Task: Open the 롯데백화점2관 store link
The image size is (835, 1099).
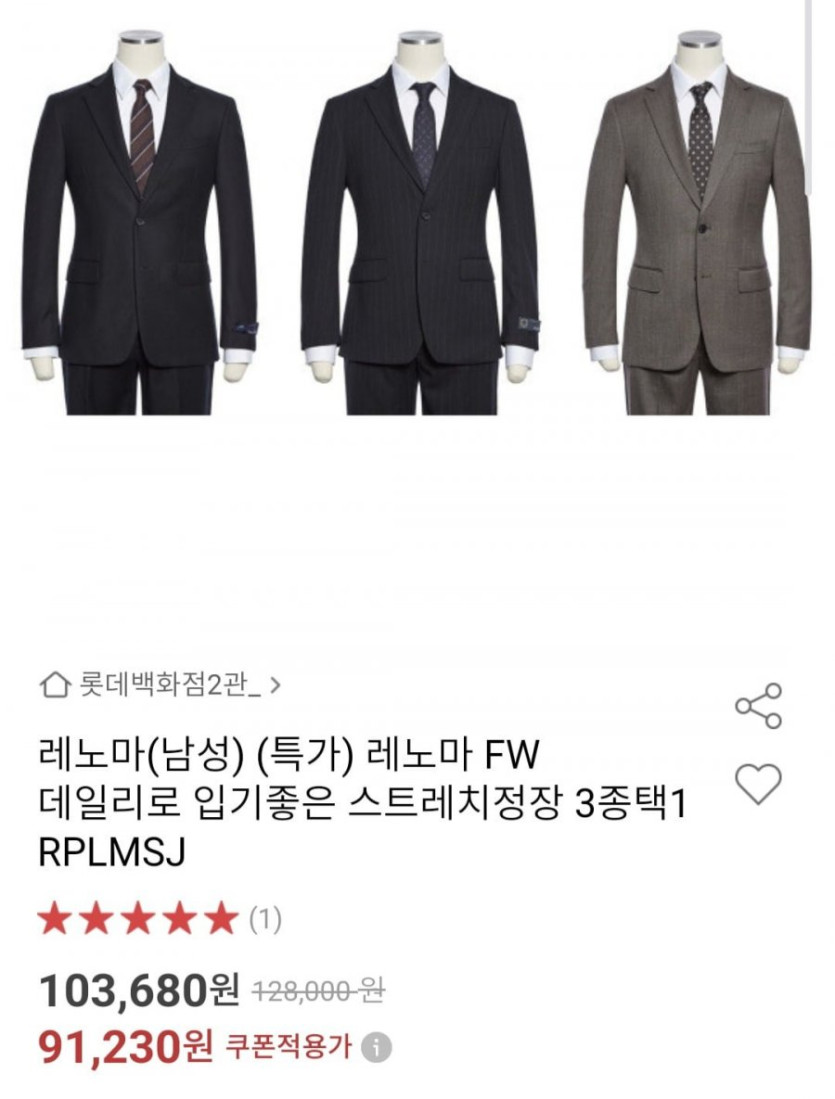Action: 160,685
